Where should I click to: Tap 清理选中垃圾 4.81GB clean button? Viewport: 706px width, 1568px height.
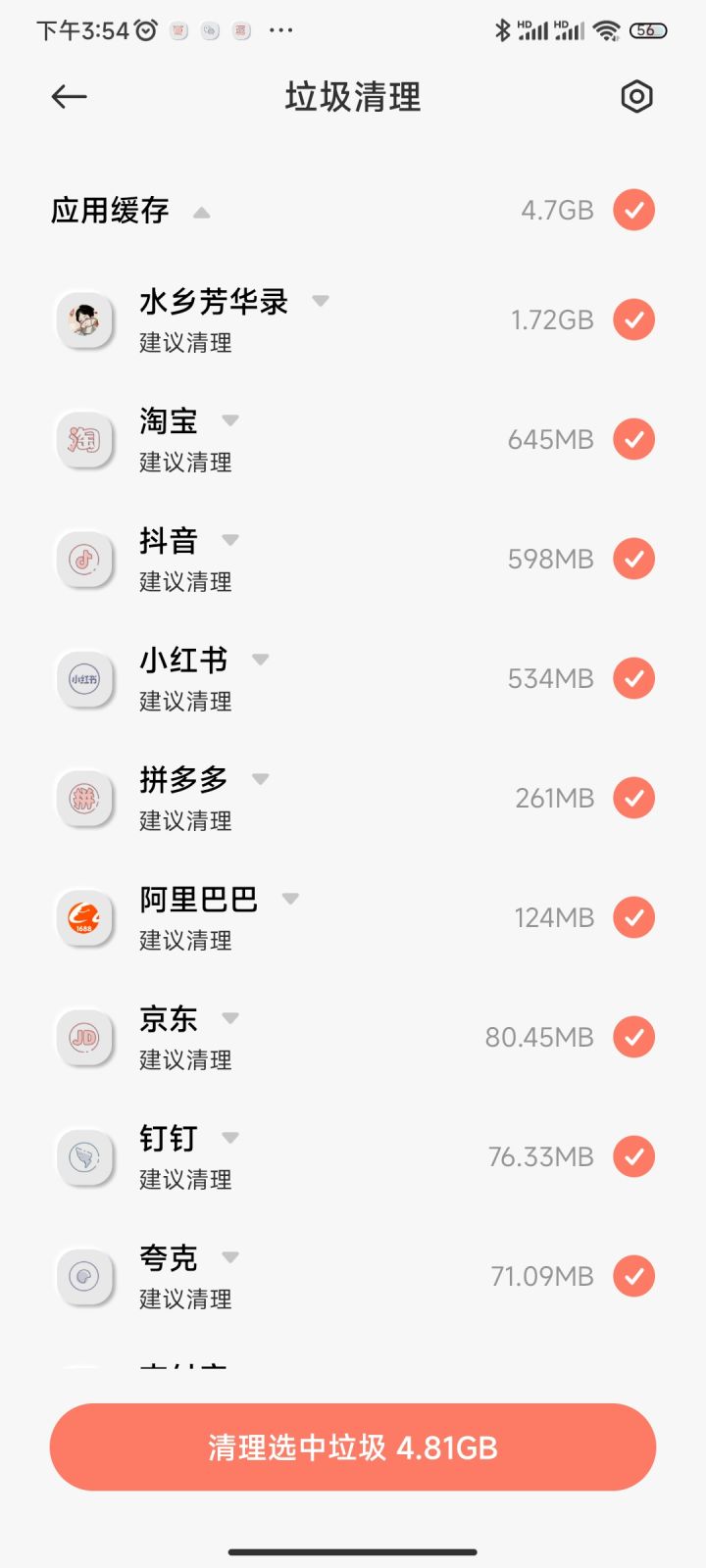tap(351, 1446)
